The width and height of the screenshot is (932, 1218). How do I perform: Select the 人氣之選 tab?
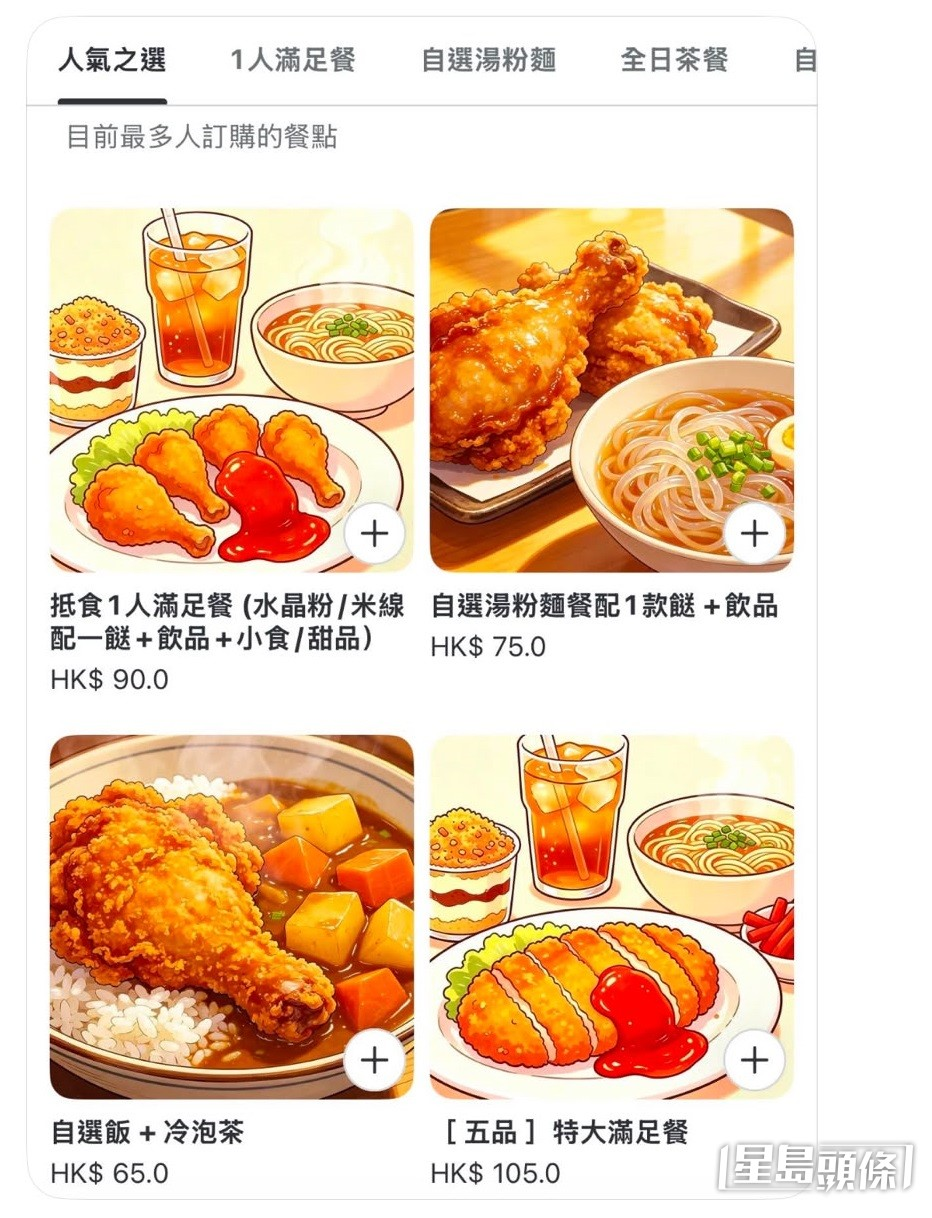112,60
